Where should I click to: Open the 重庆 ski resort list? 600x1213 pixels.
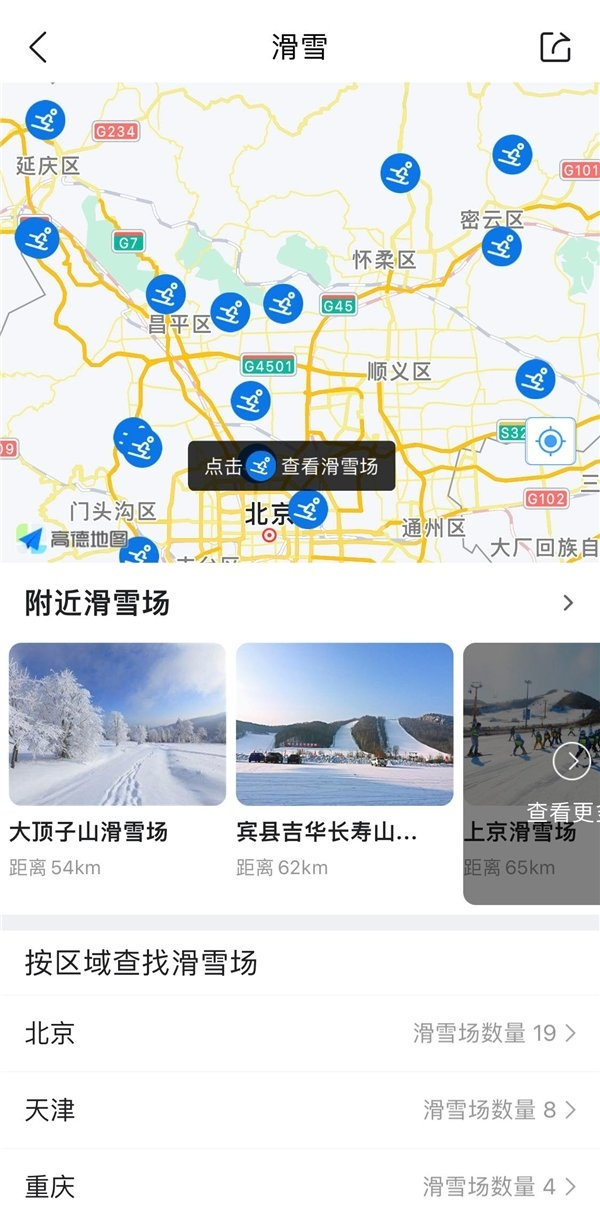pos(300,1187)
